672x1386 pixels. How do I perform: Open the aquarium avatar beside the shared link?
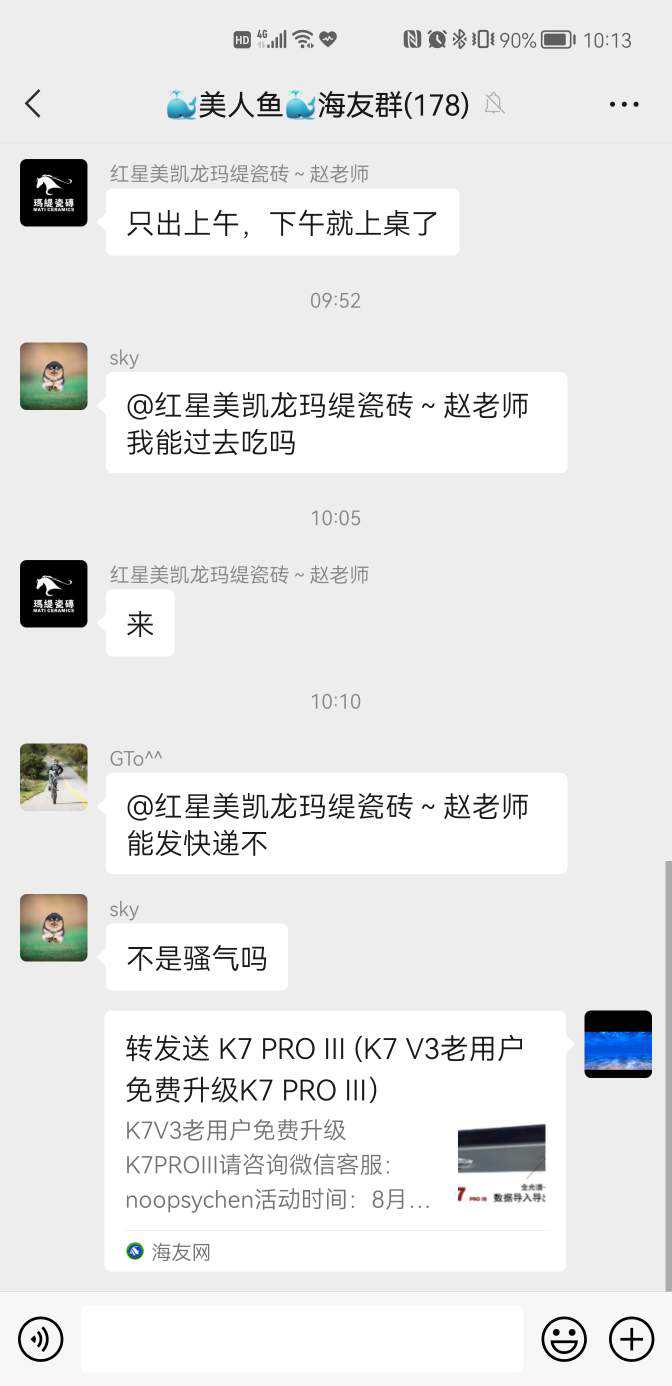coord(618,1044)
